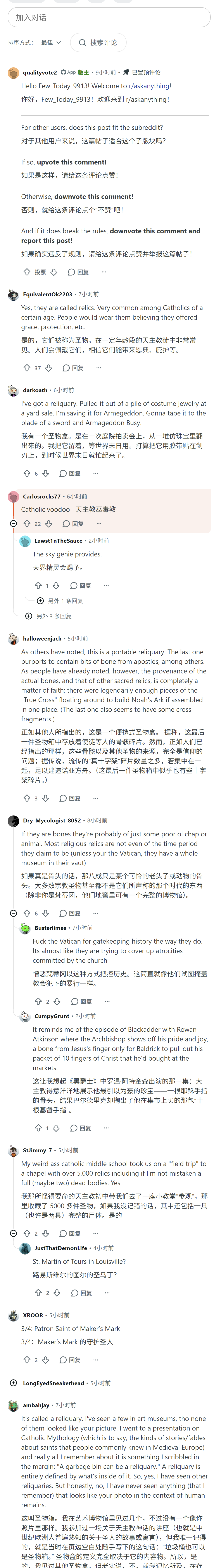Collapse the StJimmy_7 comment thread
Image resolution: width=214 pixels, height=1568 pixels.
click(13, 1233)
